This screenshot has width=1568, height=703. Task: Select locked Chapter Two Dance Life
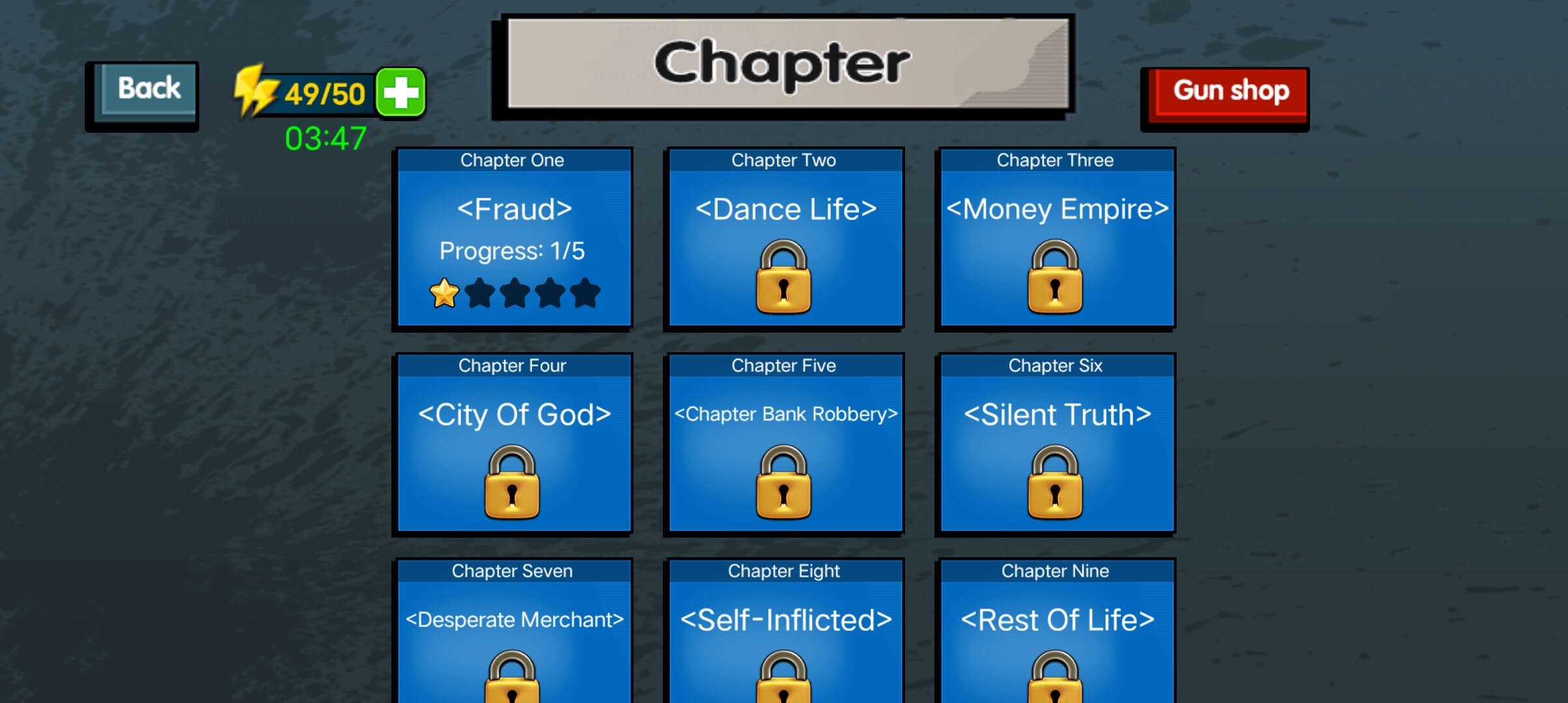[x=784, y=239]
